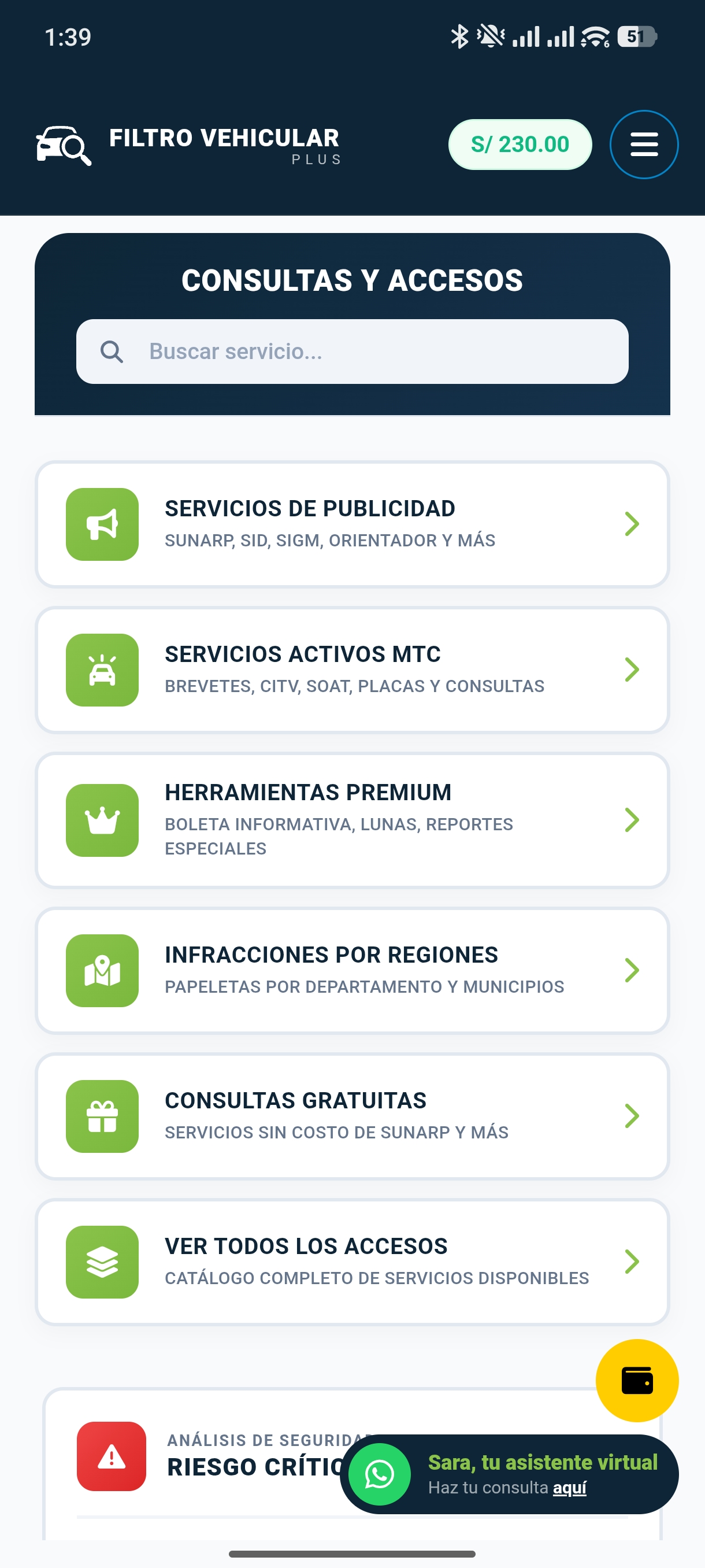Tap the crown icon for Herramientas Premium
Image resolution: width=705 pixels, height=1568 pixels.
click(102, 820)
